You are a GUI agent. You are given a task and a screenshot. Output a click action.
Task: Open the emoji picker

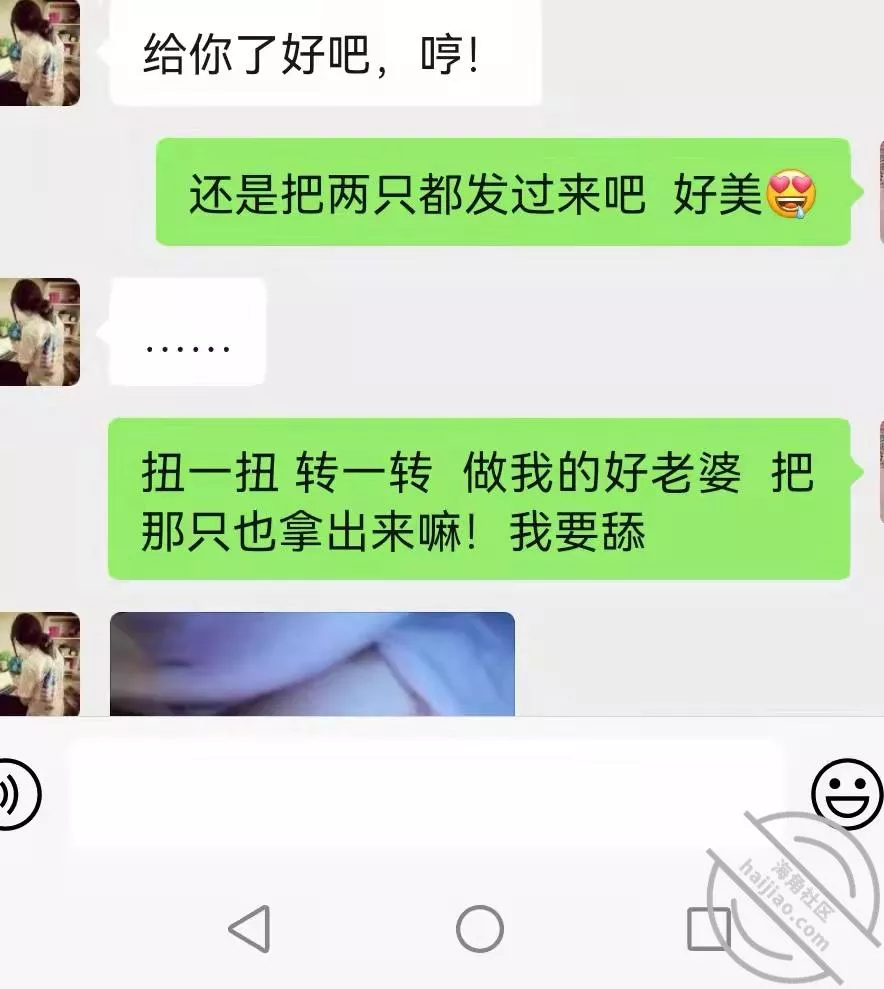coord(845,793)
